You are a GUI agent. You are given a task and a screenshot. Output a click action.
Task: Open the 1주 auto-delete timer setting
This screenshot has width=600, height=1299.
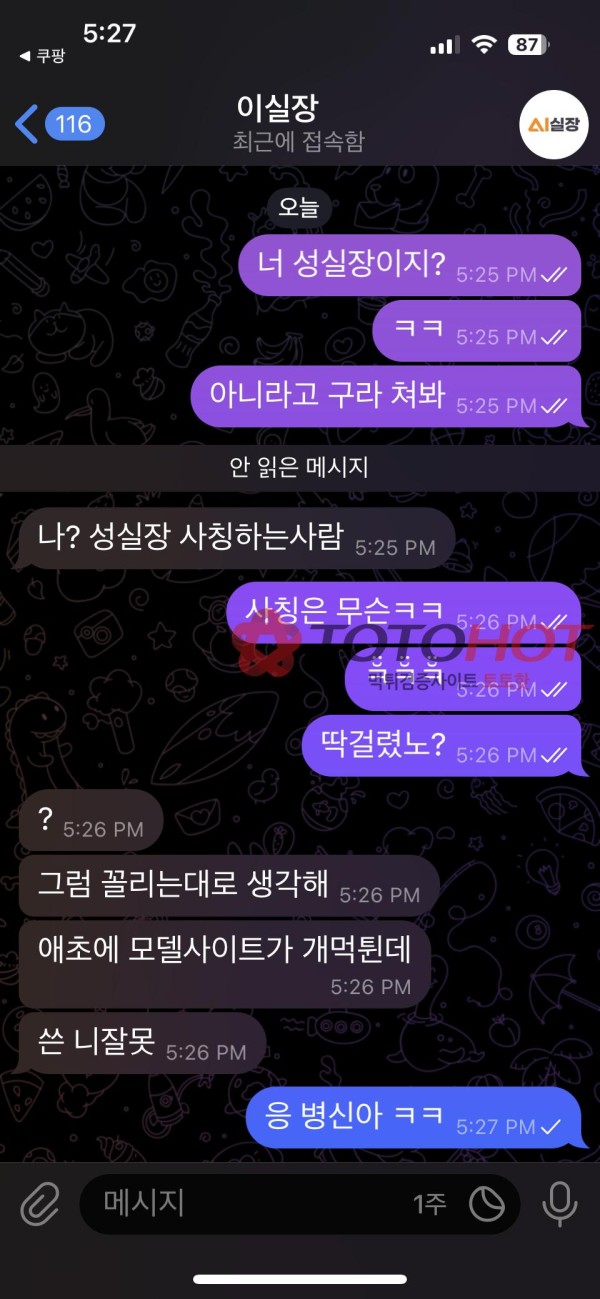click(430, 1204)
